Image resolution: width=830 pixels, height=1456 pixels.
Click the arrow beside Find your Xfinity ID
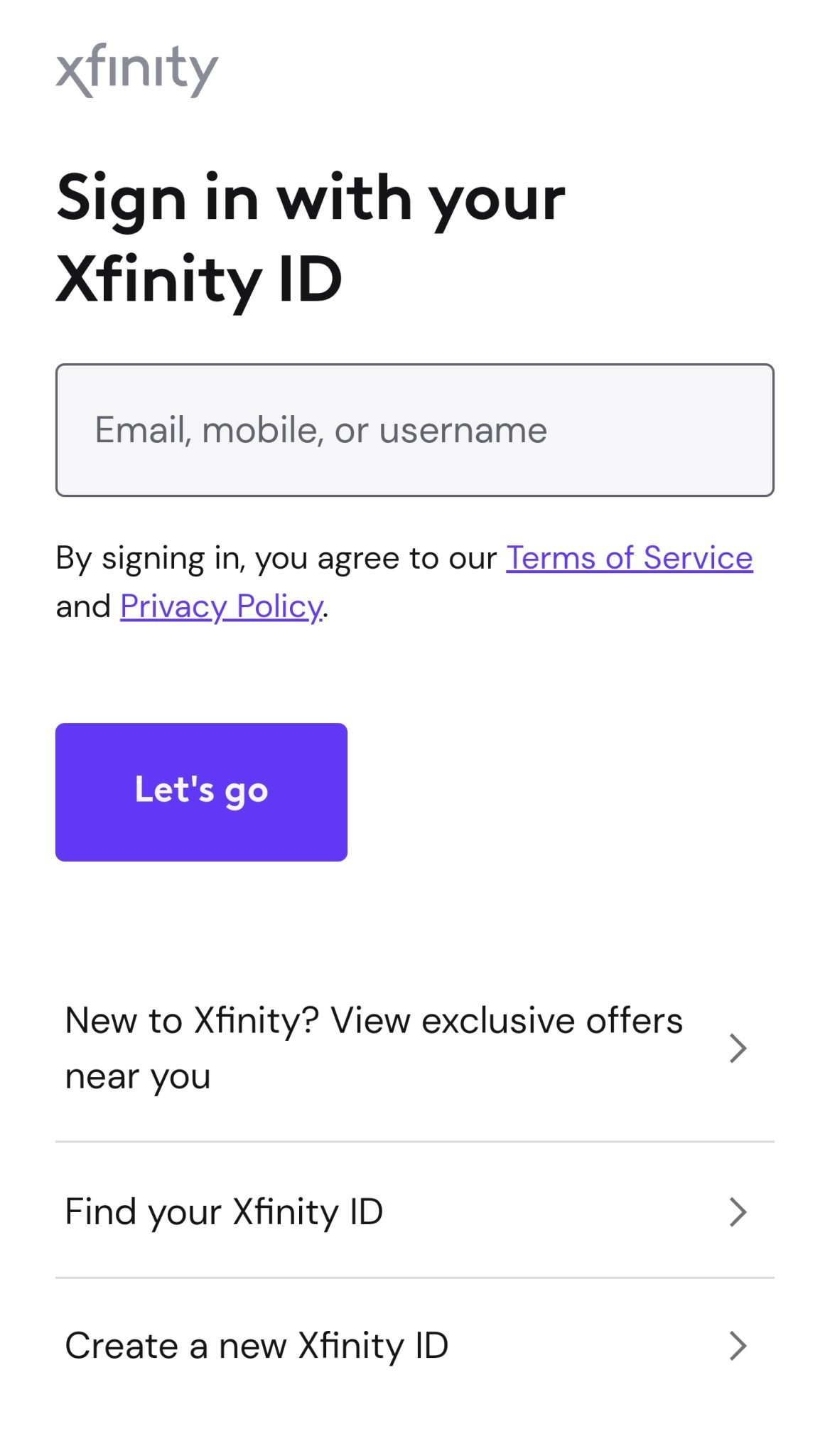pos(739,1211)
